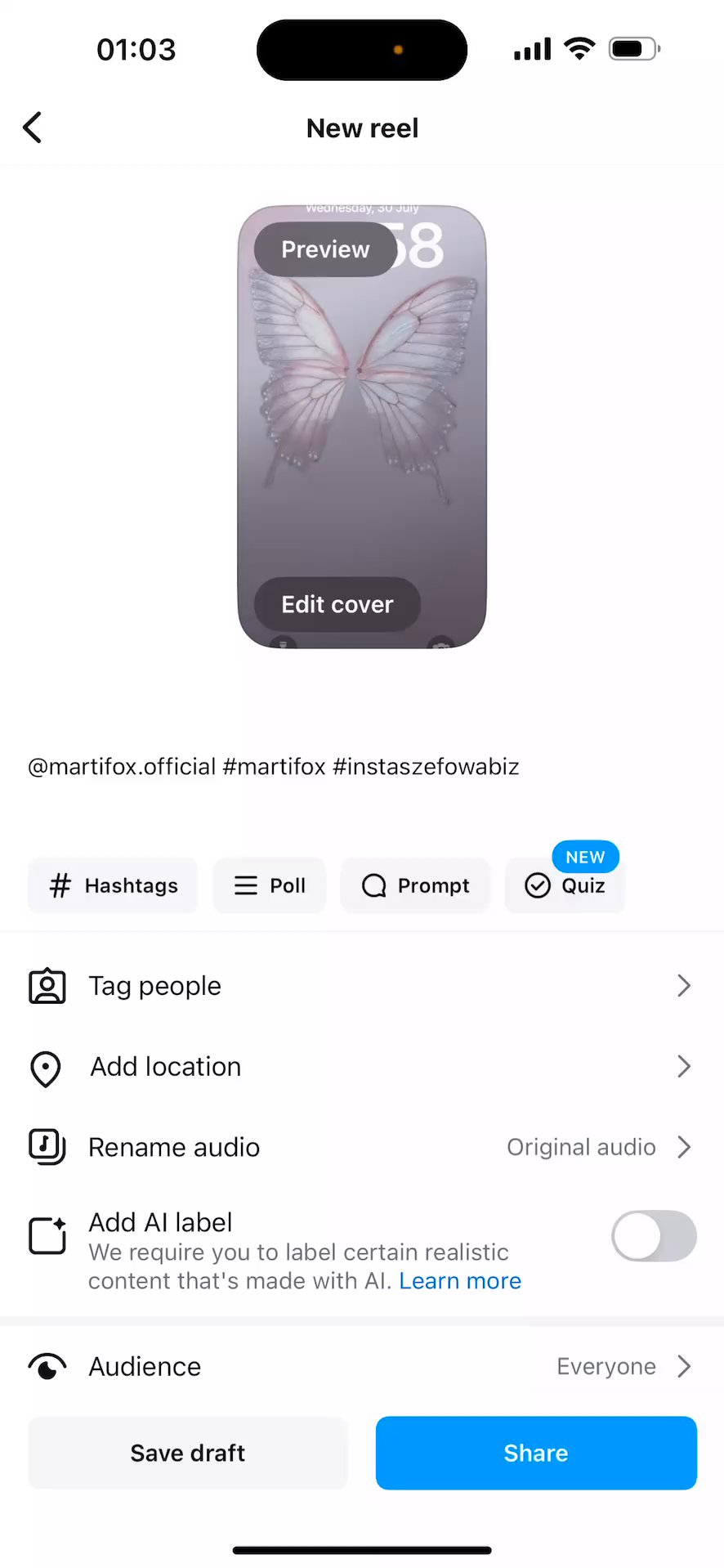The height and width of the screenshot is (1568, 724).
Task: Add the new Quiz option
Action: click(565, 885)
